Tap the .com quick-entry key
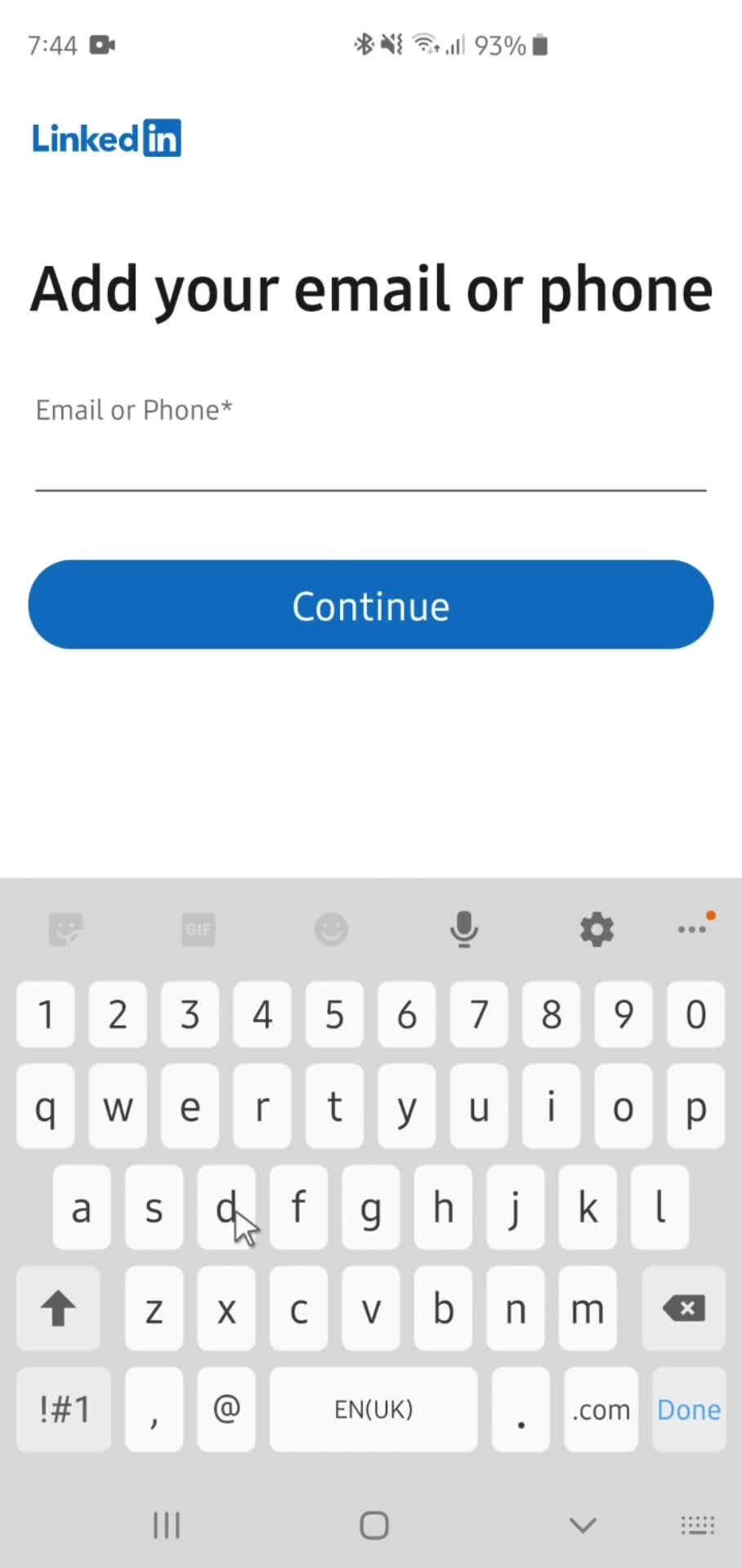 tap(600, 1409)
